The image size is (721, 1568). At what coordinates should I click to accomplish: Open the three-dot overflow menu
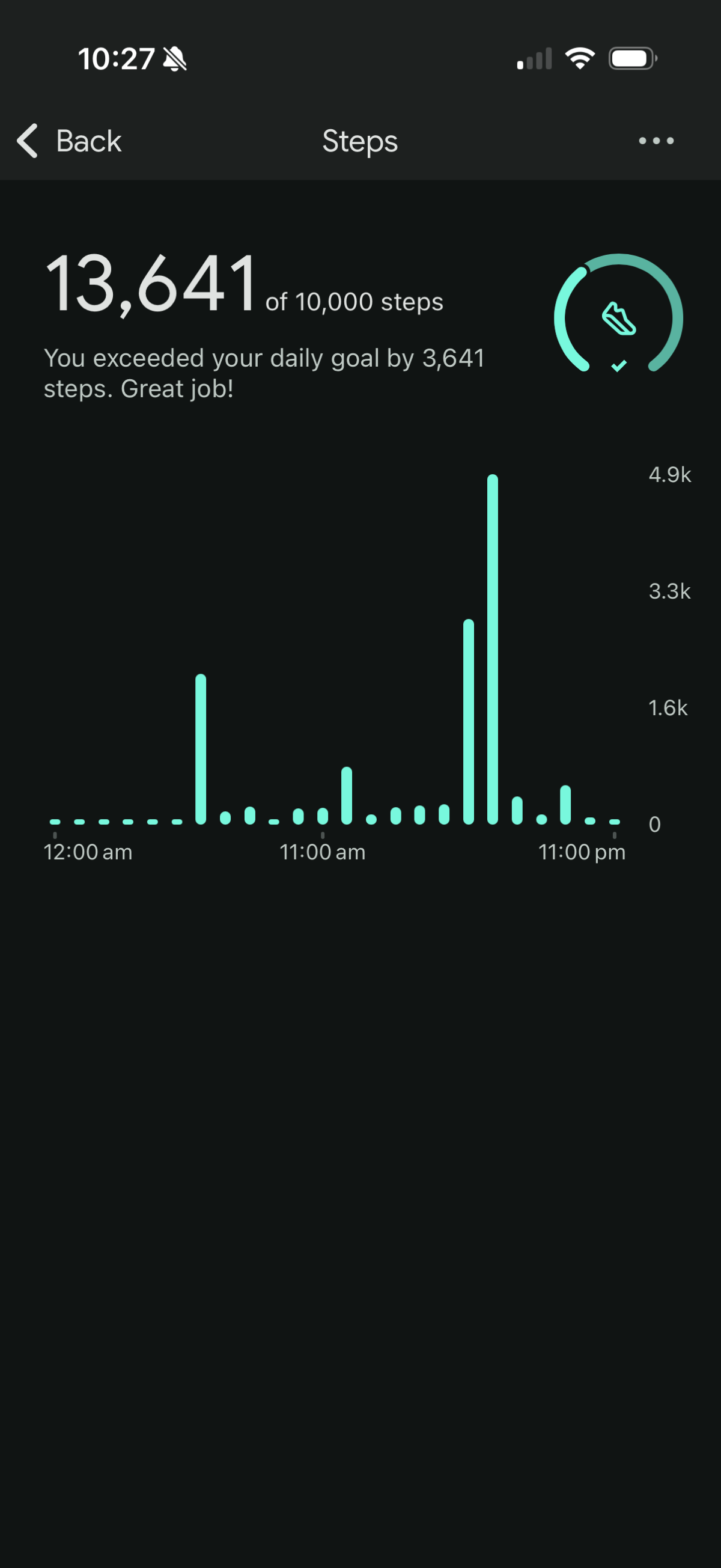656,141
